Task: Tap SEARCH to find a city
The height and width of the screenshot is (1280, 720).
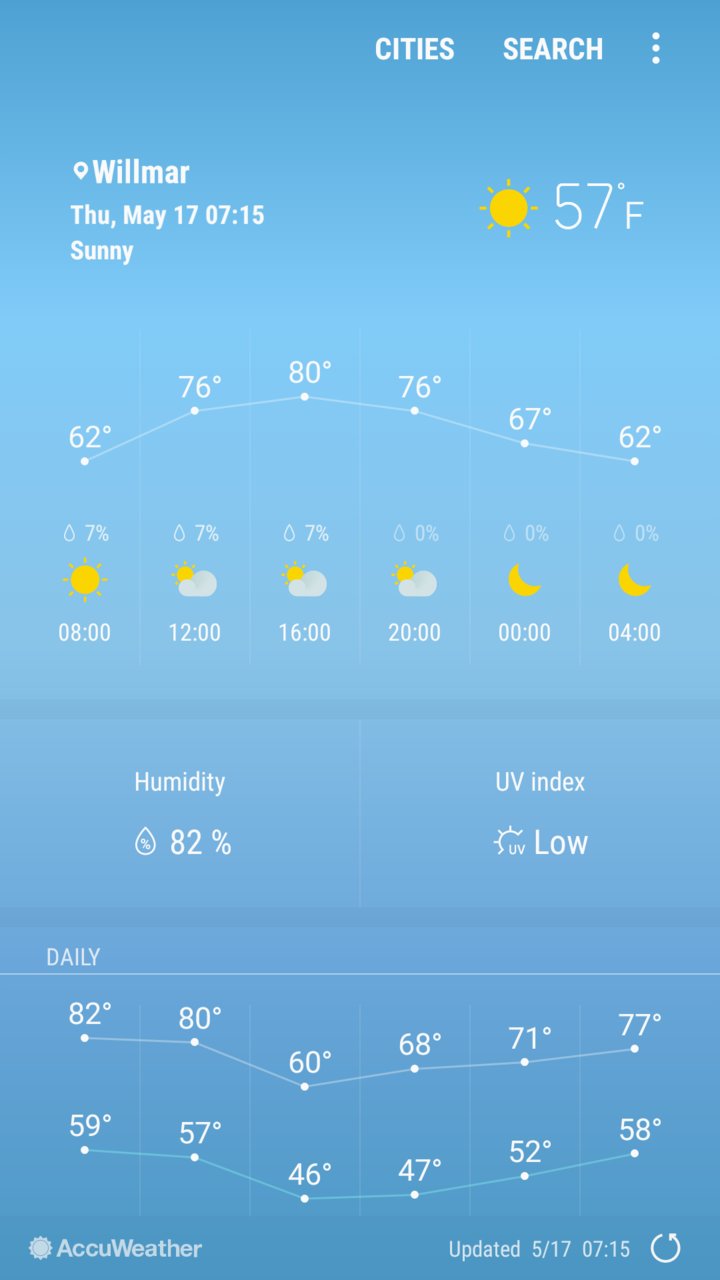Action: (x=553, y=49)
